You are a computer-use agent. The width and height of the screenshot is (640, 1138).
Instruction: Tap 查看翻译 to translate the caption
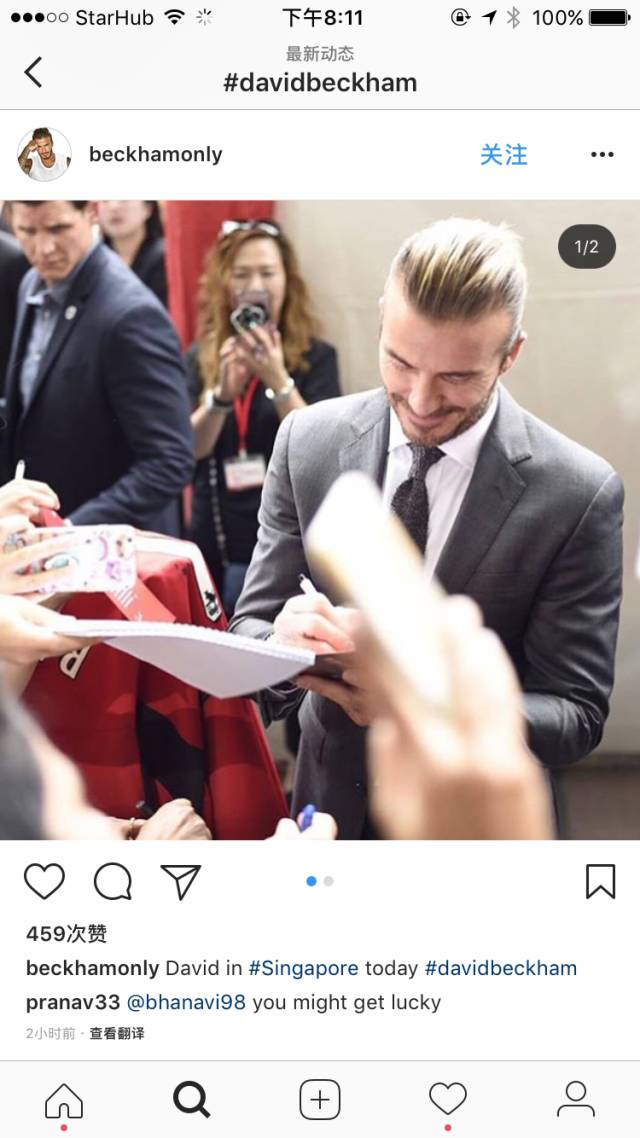(117, 1034)
